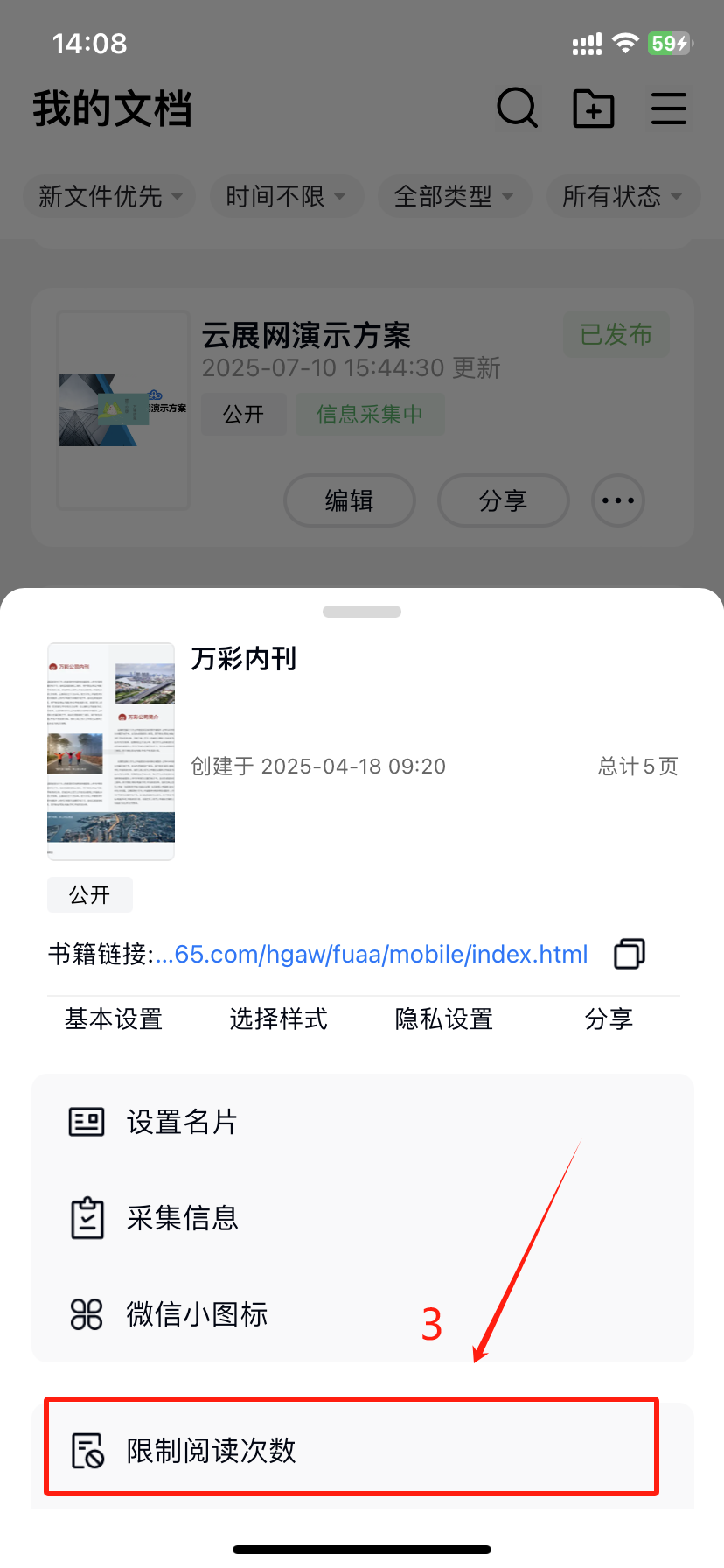Open more options for 云展网演示方案
724x1568 pixels.
tap(618, 500)
